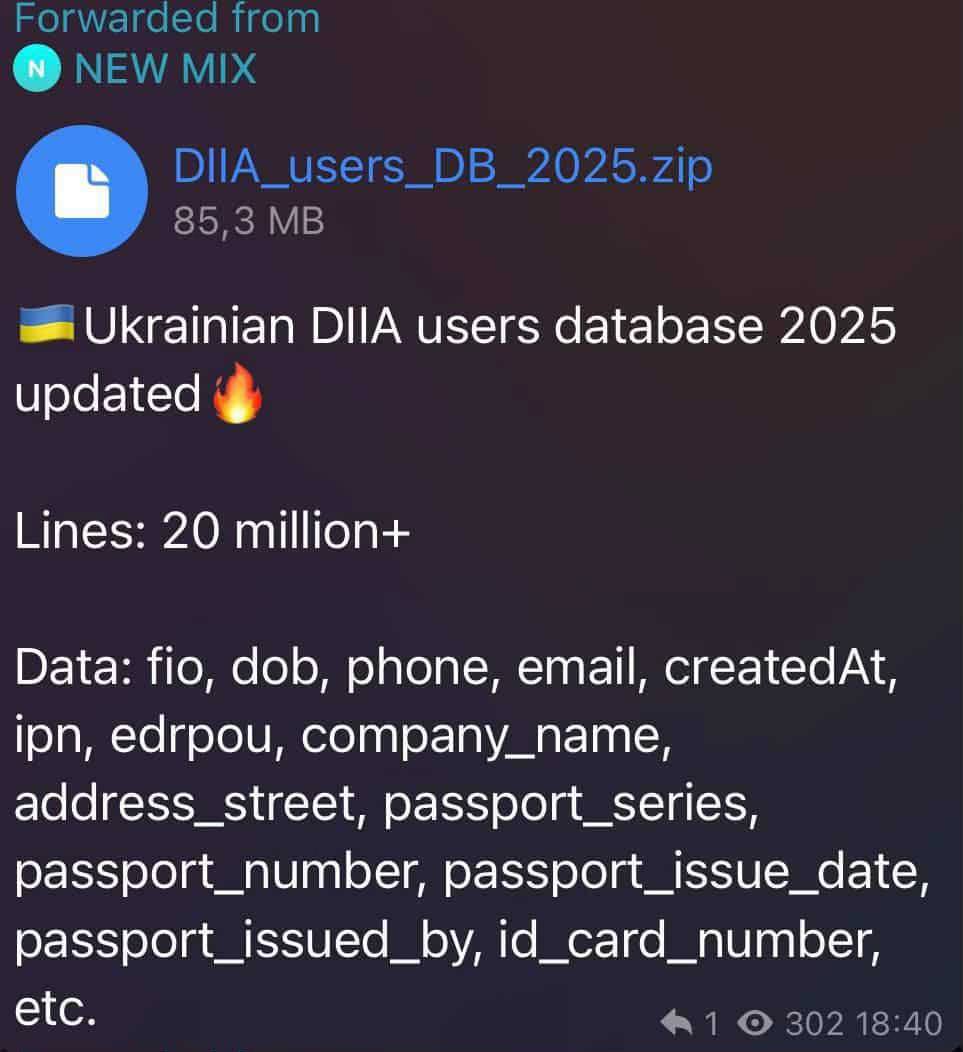Tap the blue file icon of the attachment
Screen dimensions: 963x1052
(82, 190)
